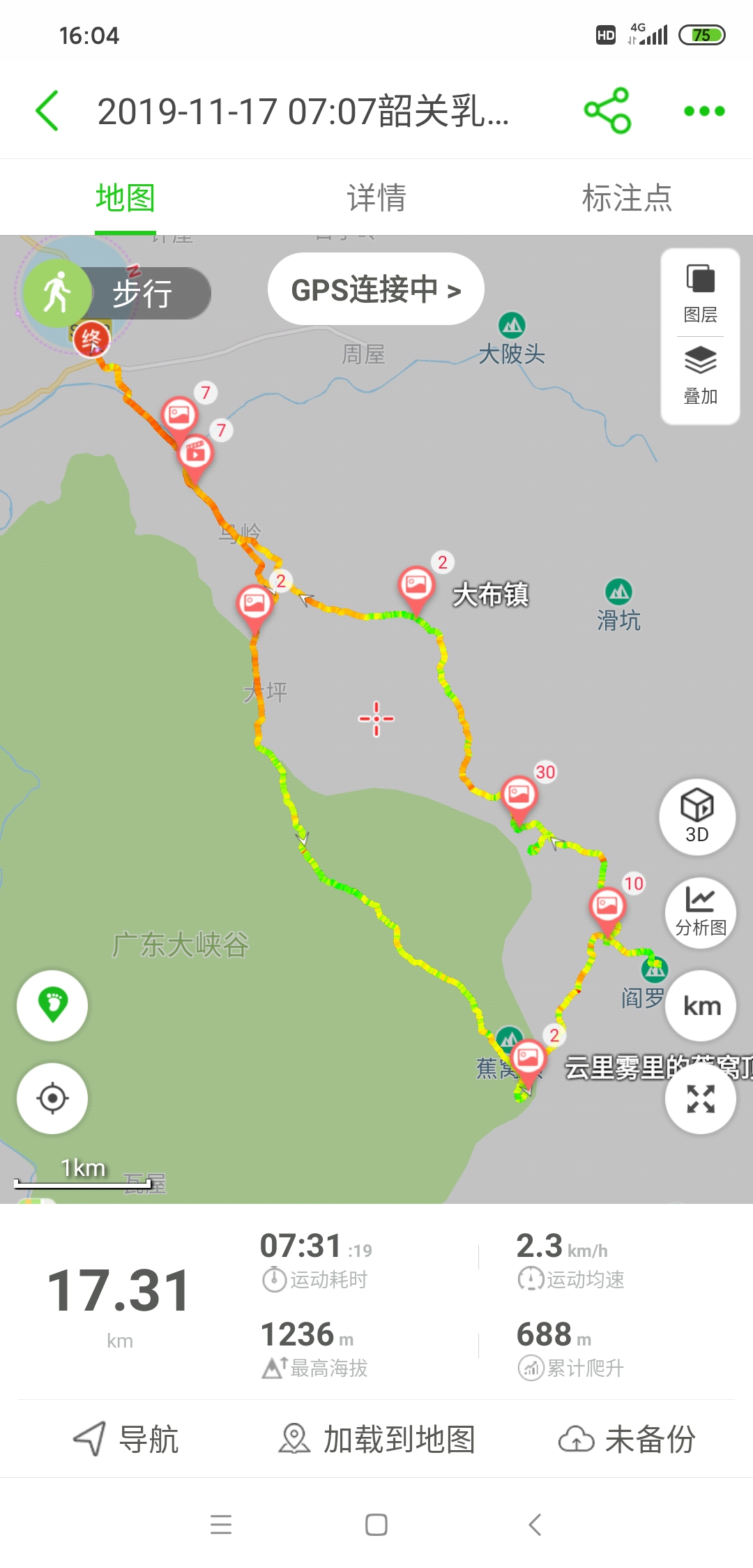Screen dimensions: 753x1568
Task: Open the 叠加 overlay option
Action: click(x=700, y=375)
